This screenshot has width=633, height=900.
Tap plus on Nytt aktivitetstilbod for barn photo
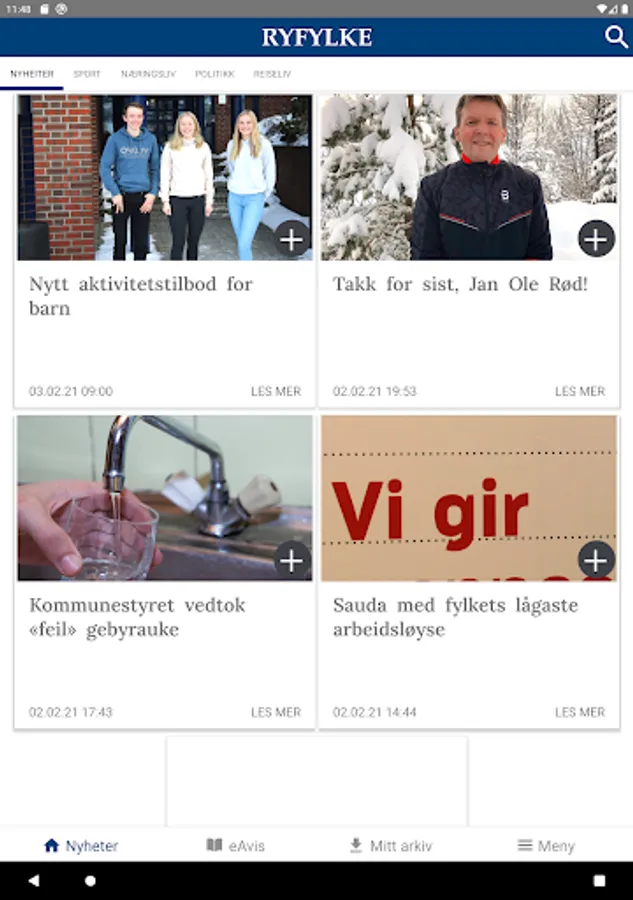pyautogui.click(x=292, y=239)
